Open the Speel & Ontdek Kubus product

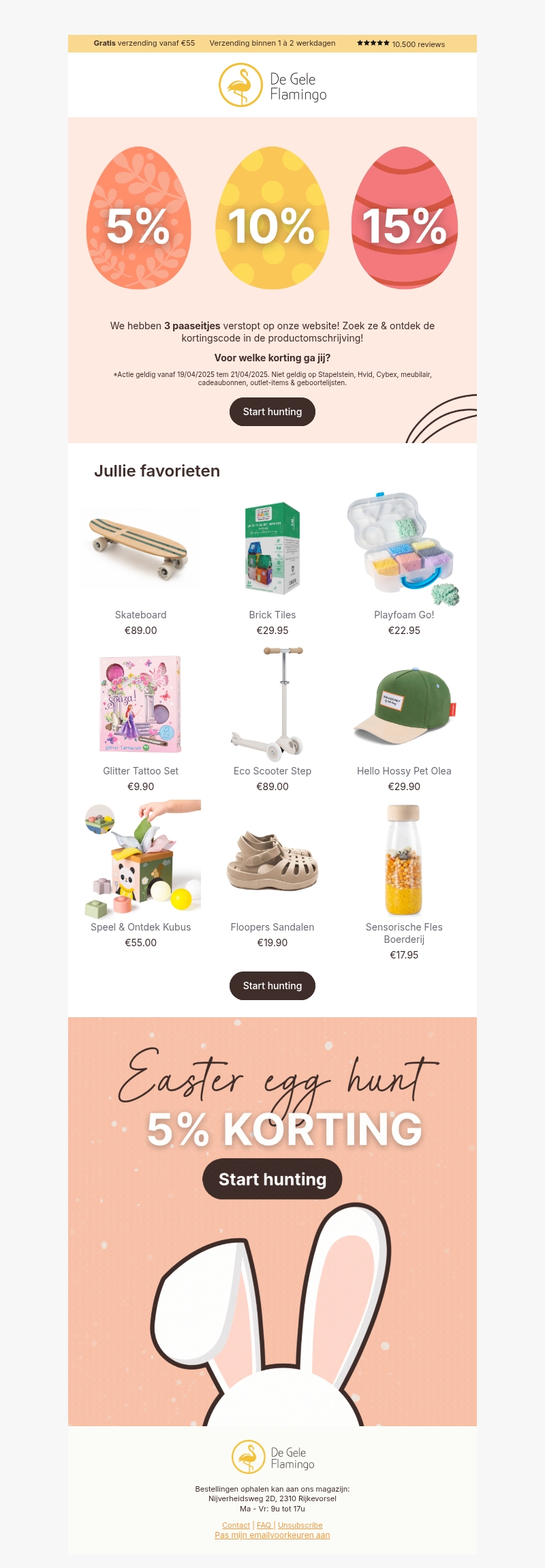coord(140,860)
